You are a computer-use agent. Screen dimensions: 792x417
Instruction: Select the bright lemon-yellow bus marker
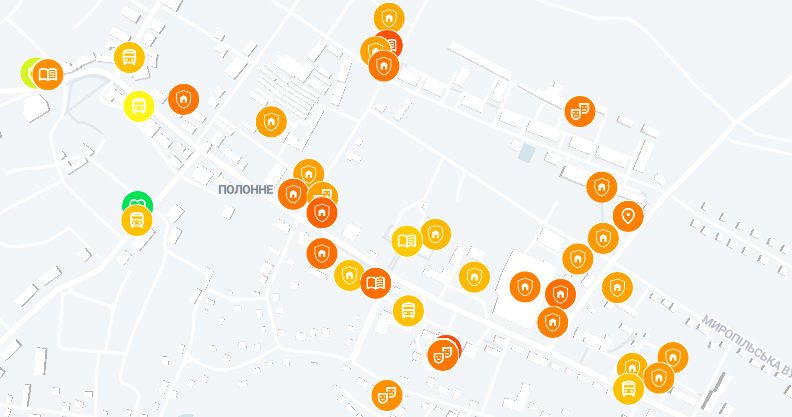tap(139, 105)
